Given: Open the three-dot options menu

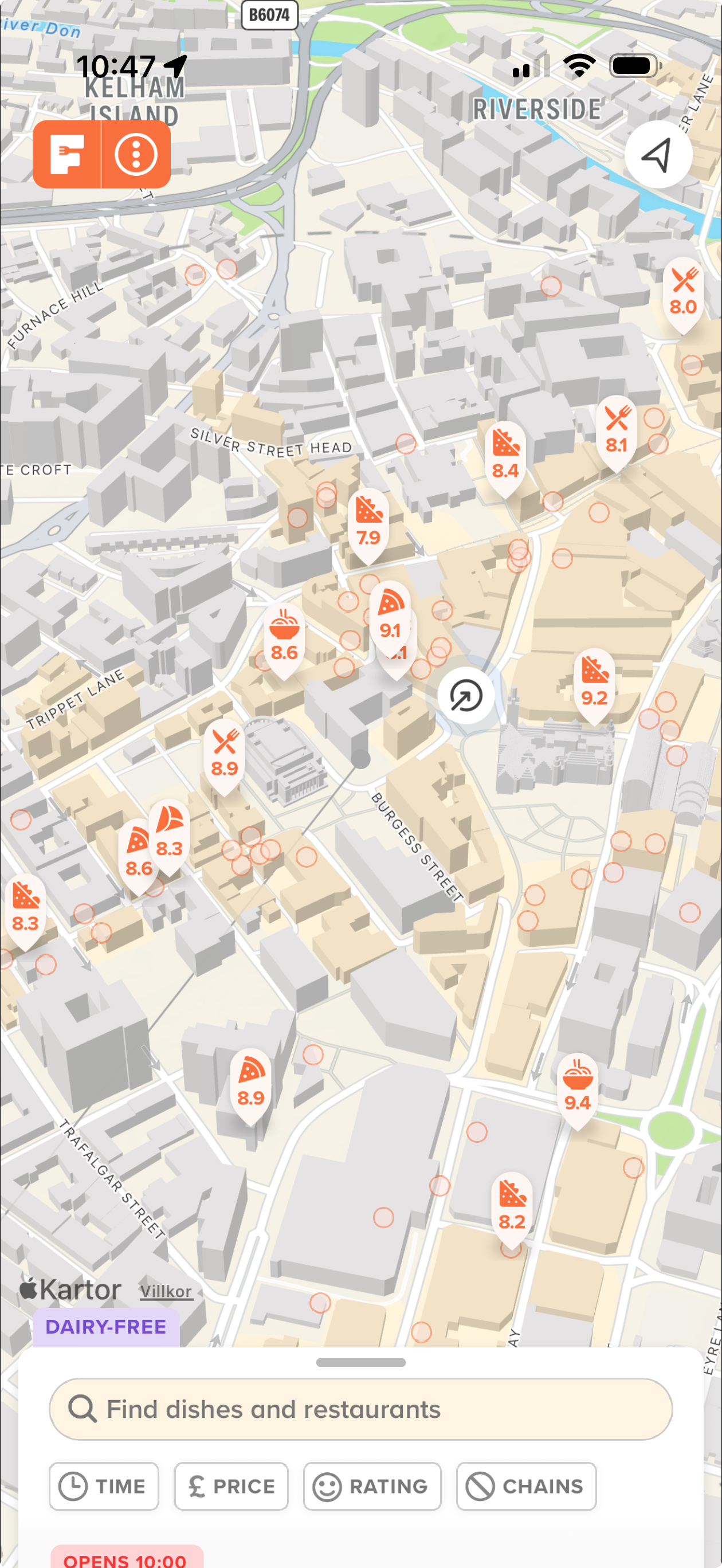Looking at the screenshot, I should (136, 154).
